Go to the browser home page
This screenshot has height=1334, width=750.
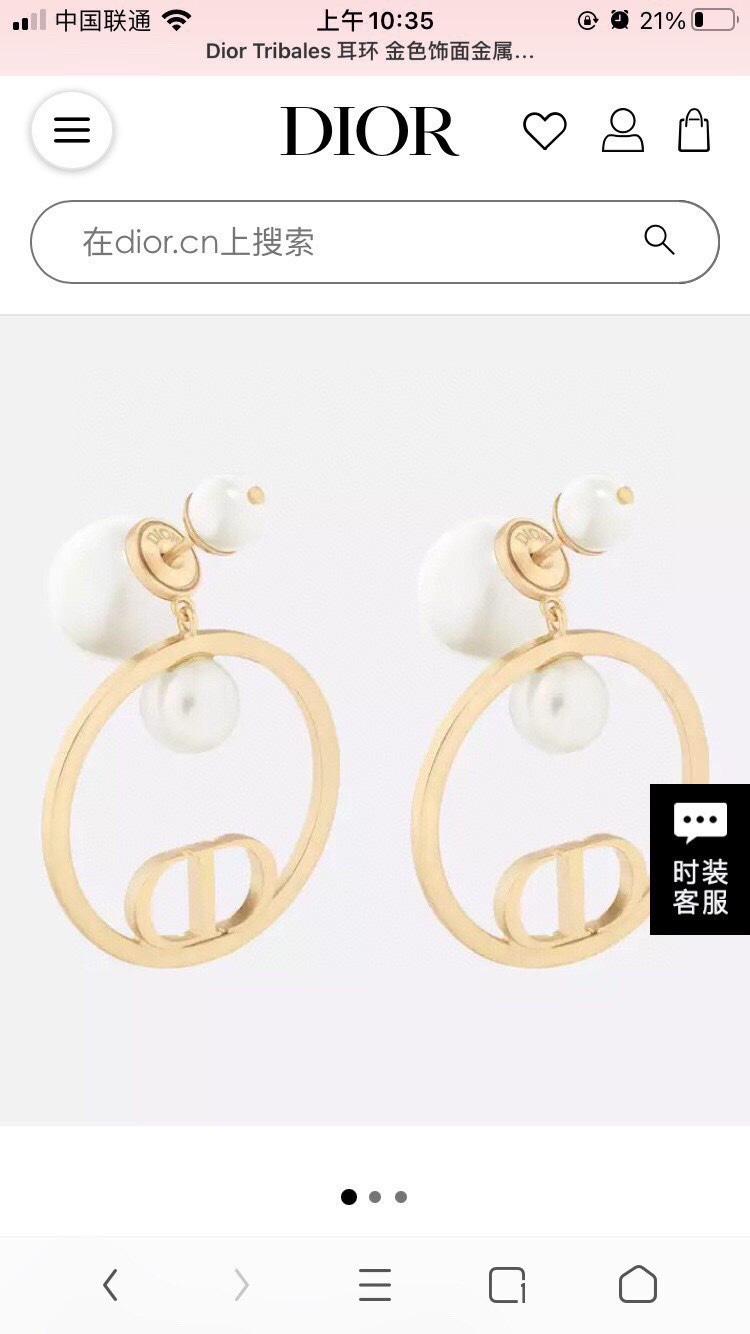pos(638,1285)
